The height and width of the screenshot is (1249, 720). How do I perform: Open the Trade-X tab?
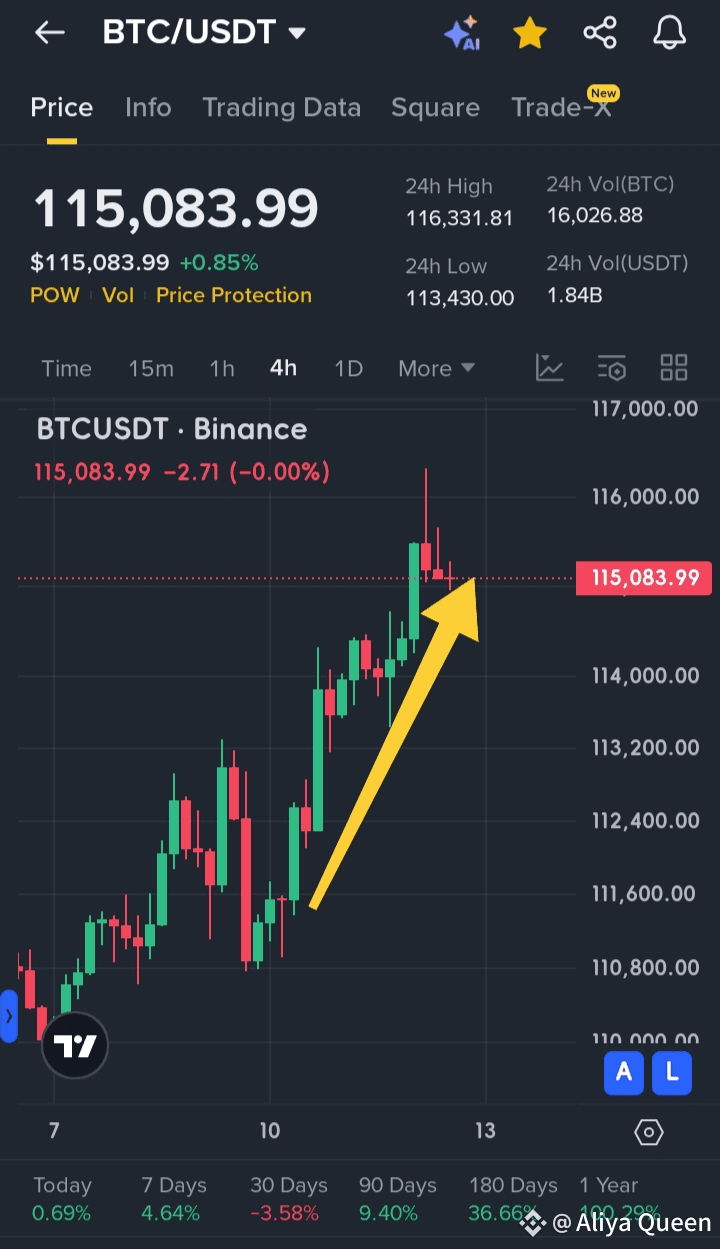[562, 106]
